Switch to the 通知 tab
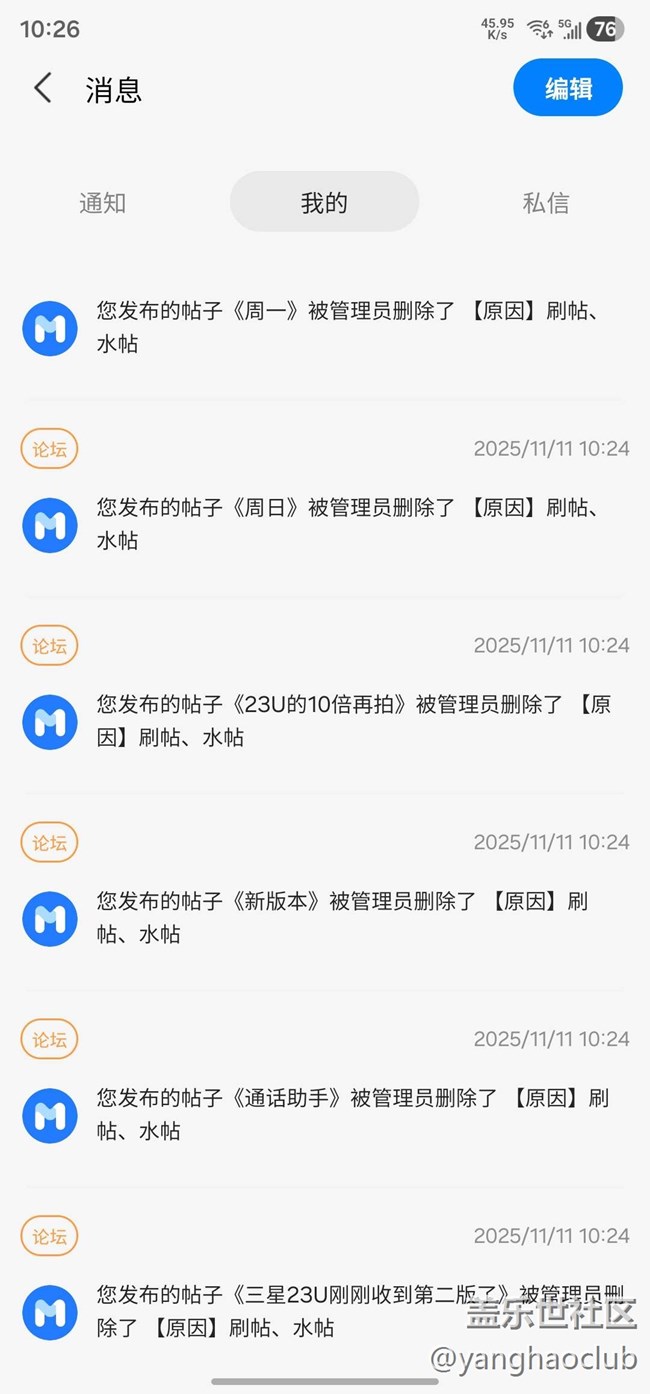650x1394 pixels. click(103, 203)
